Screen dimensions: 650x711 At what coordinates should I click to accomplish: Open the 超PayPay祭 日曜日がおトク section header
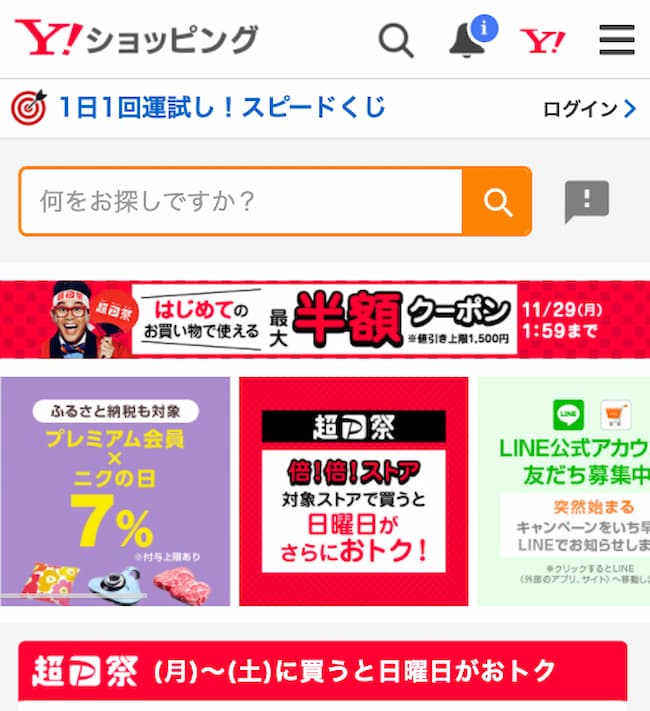click(x=323, y=670)
